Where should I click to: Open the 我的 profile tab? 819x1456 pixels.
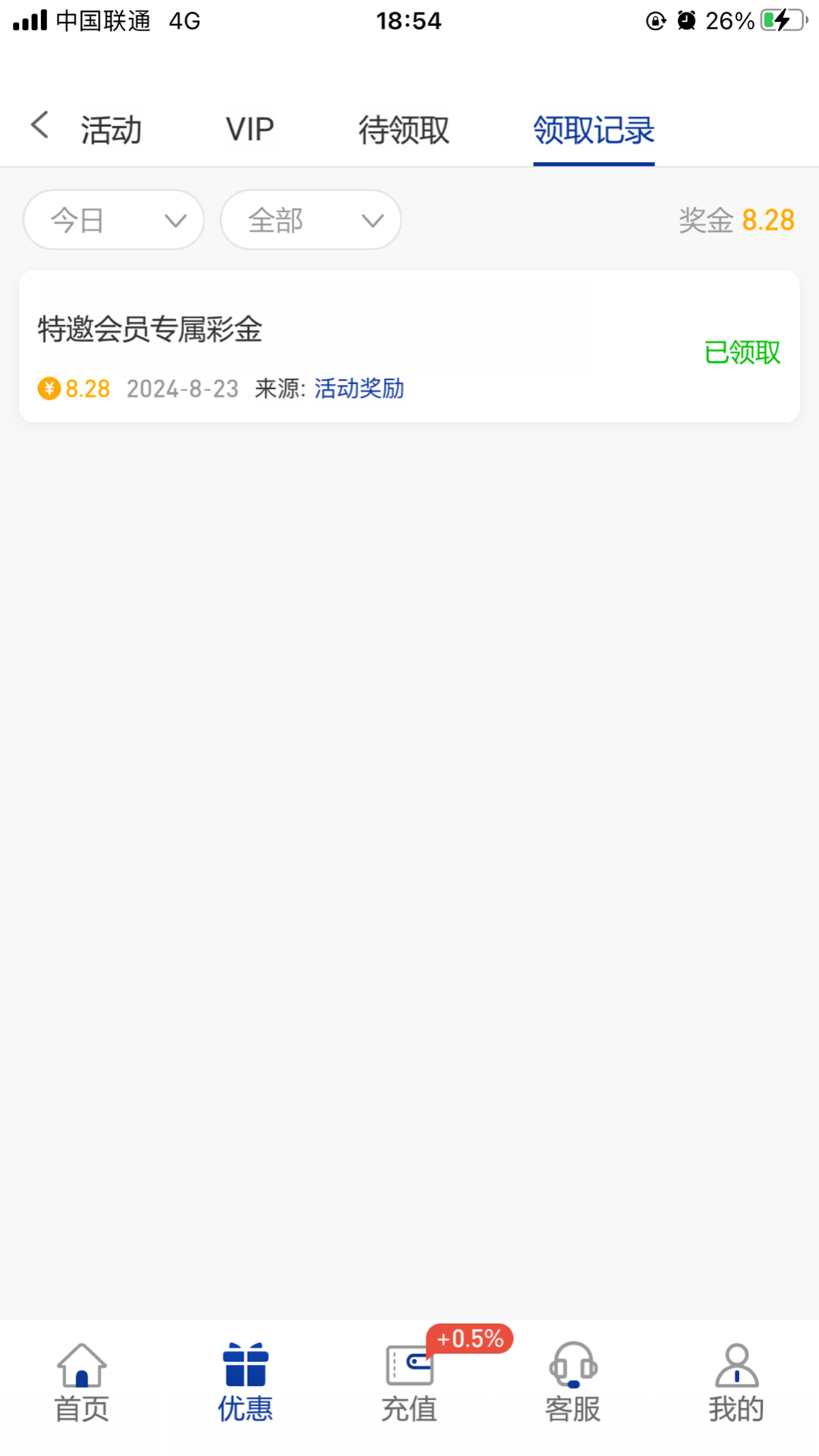tap(736, 1384)
